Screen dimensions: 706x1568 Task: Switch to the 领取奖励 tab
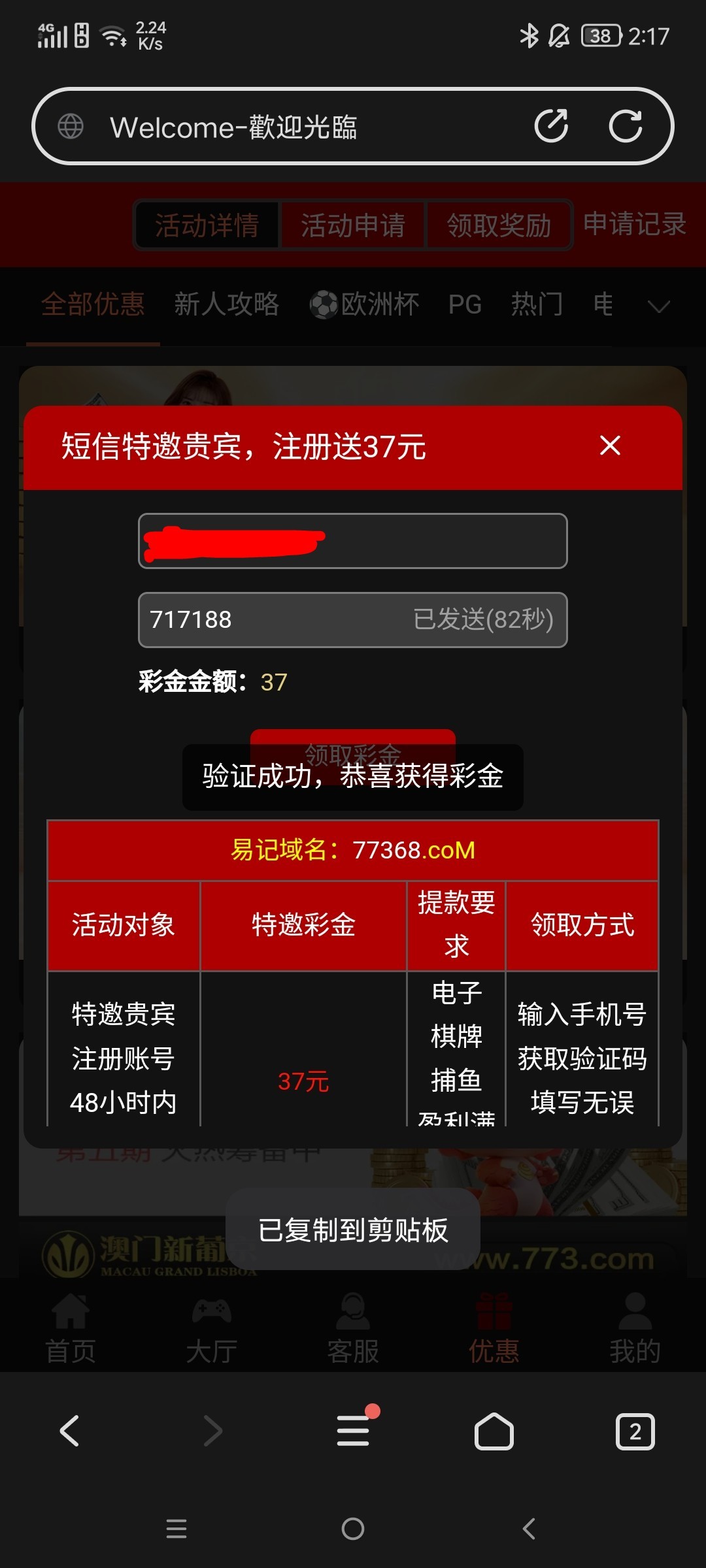[x=499, y=225]
